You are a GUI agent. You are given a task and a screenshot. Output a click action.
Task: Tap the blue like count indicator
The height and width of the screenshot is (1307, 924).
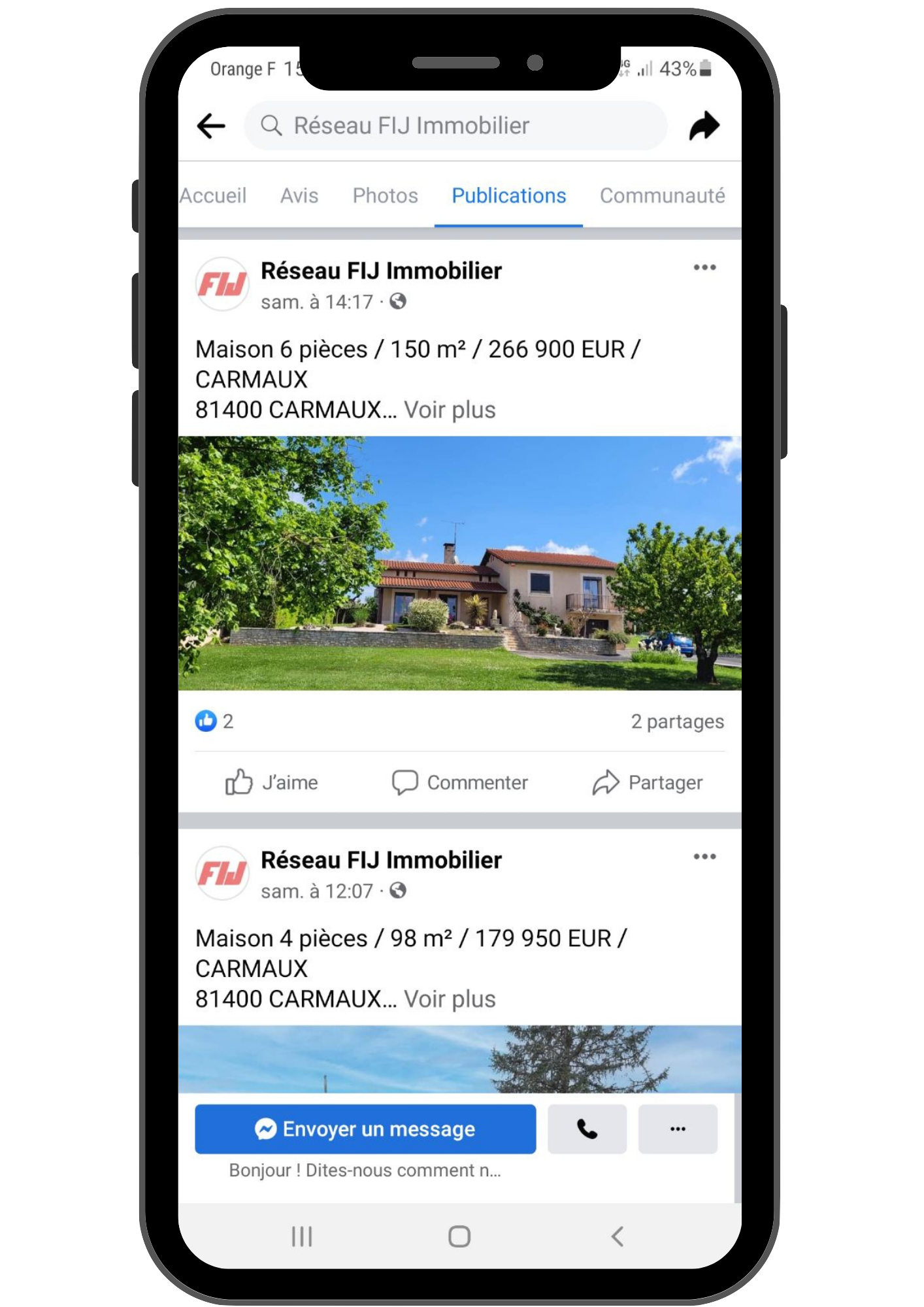(x=205, y=721)
